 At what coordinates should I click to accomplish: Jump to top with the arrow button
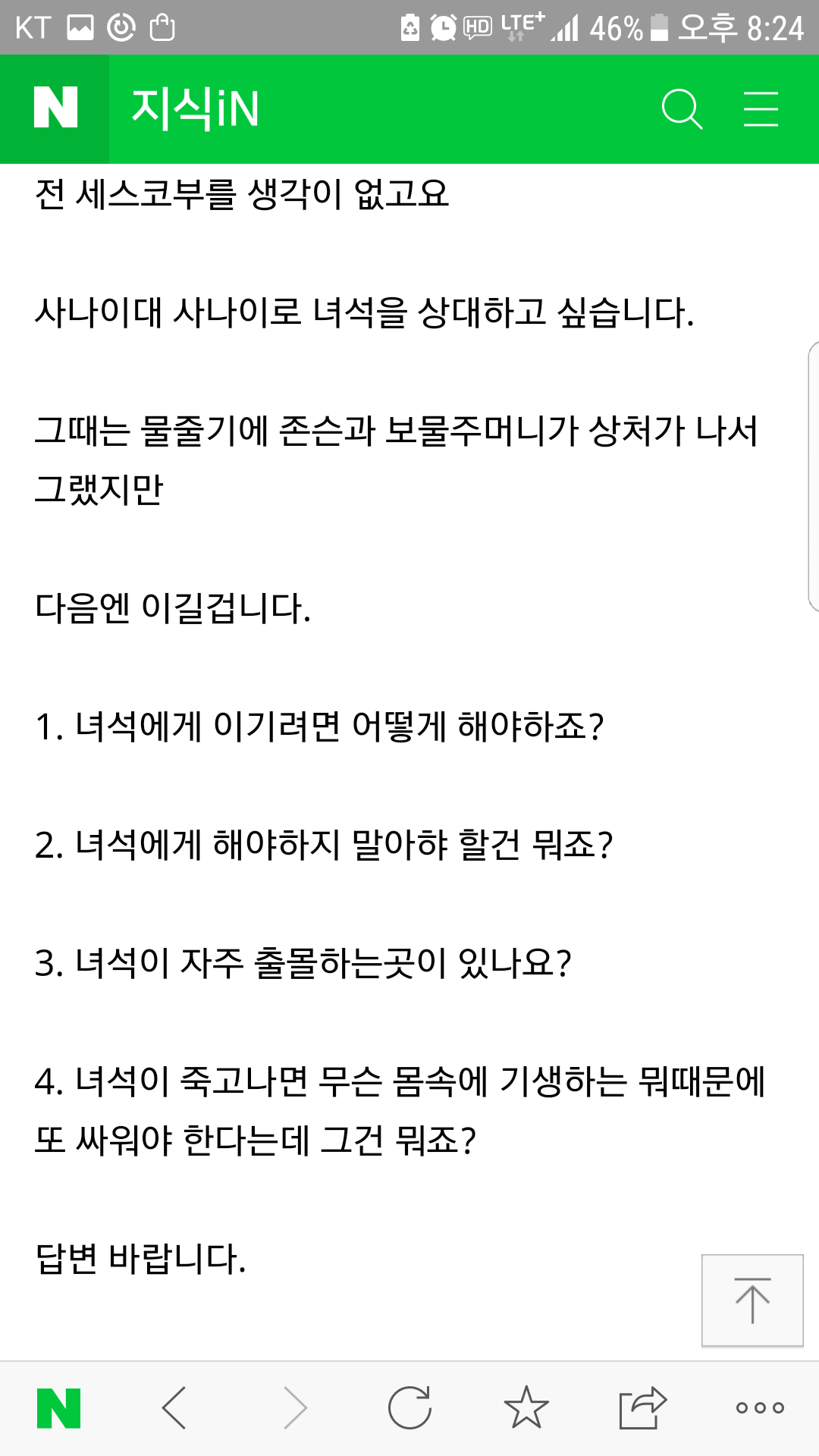[752, 1300]
